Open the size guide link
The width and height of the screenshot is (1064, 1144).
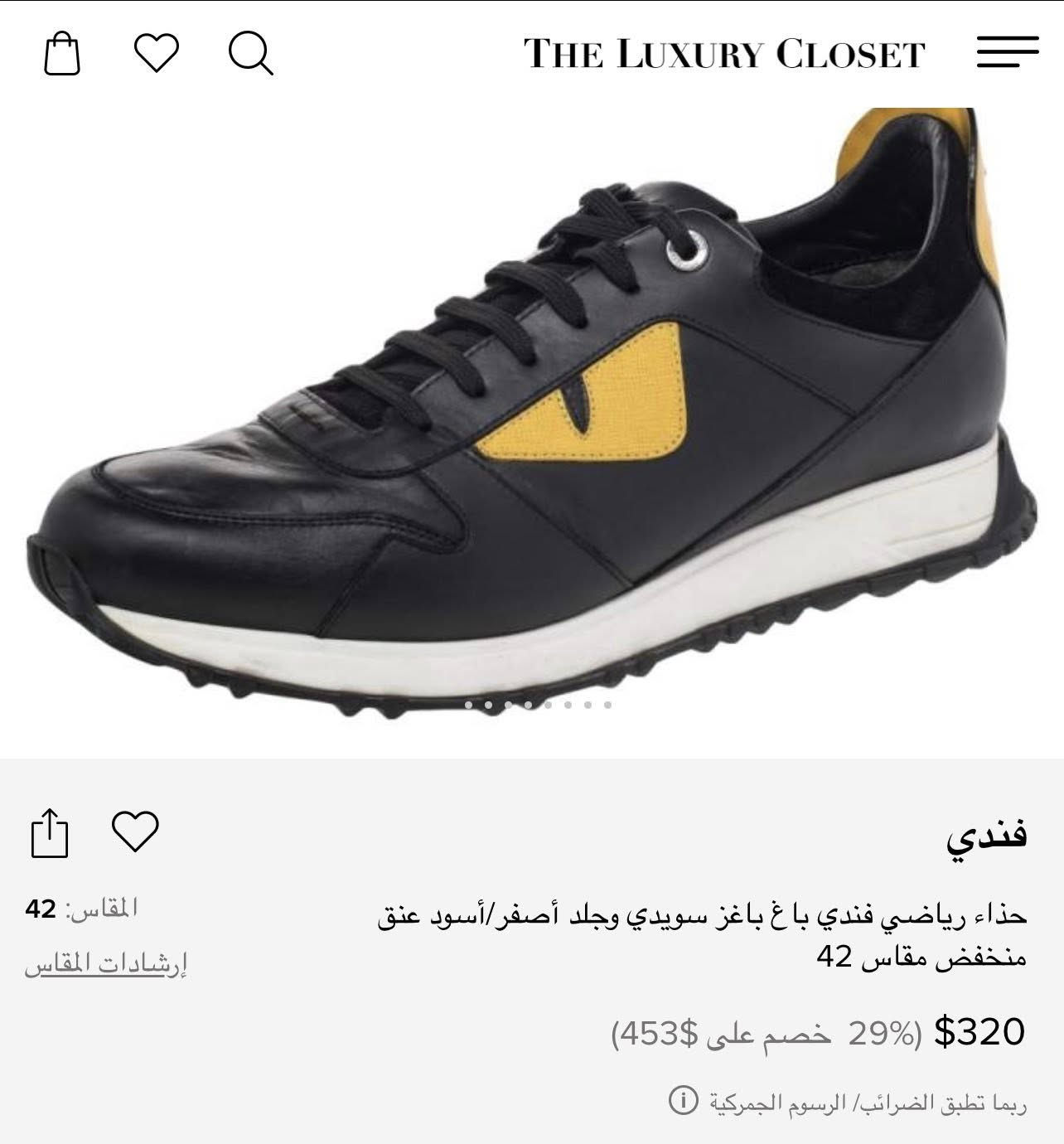pyautogui.click(x=105, y=964)
